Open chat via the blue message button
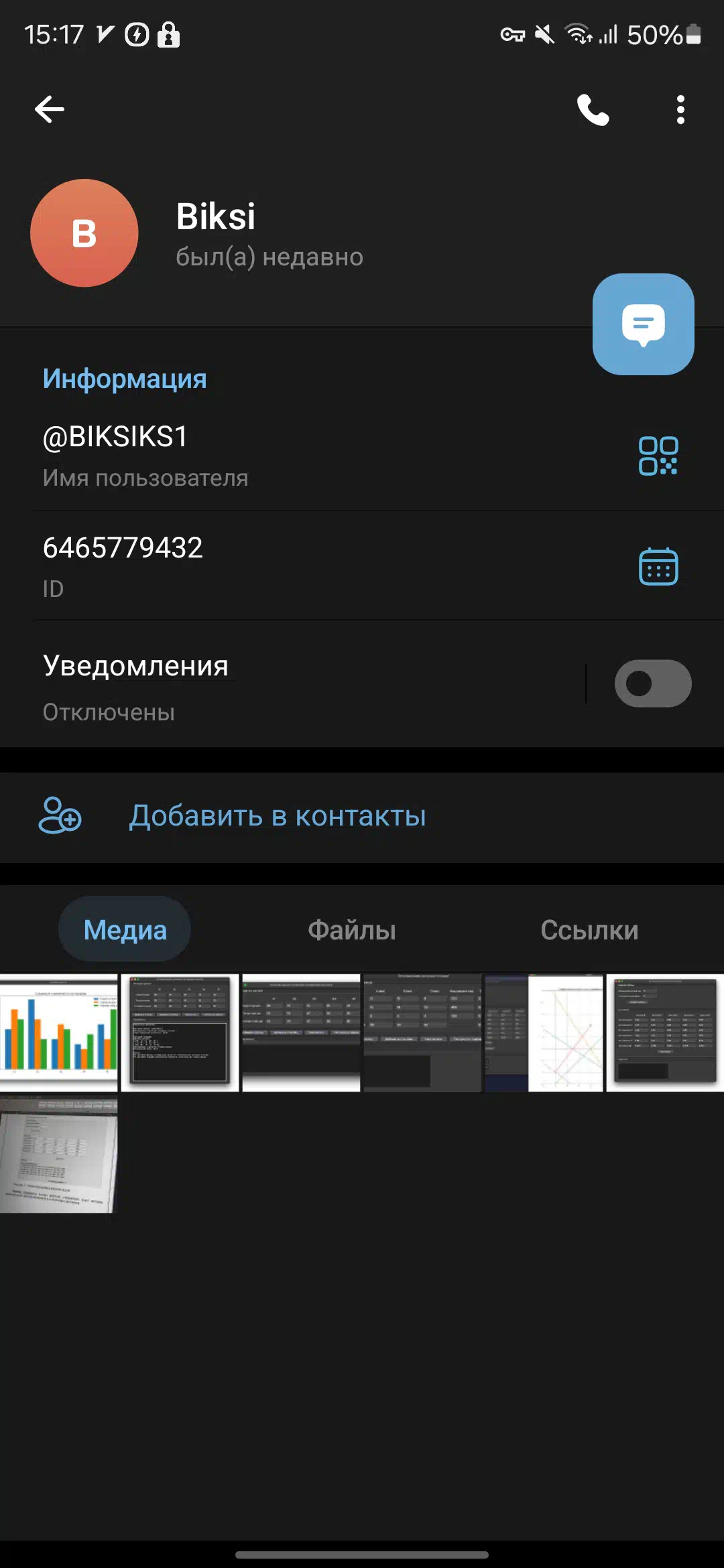 pyautogui.click(x=643, y=324)
